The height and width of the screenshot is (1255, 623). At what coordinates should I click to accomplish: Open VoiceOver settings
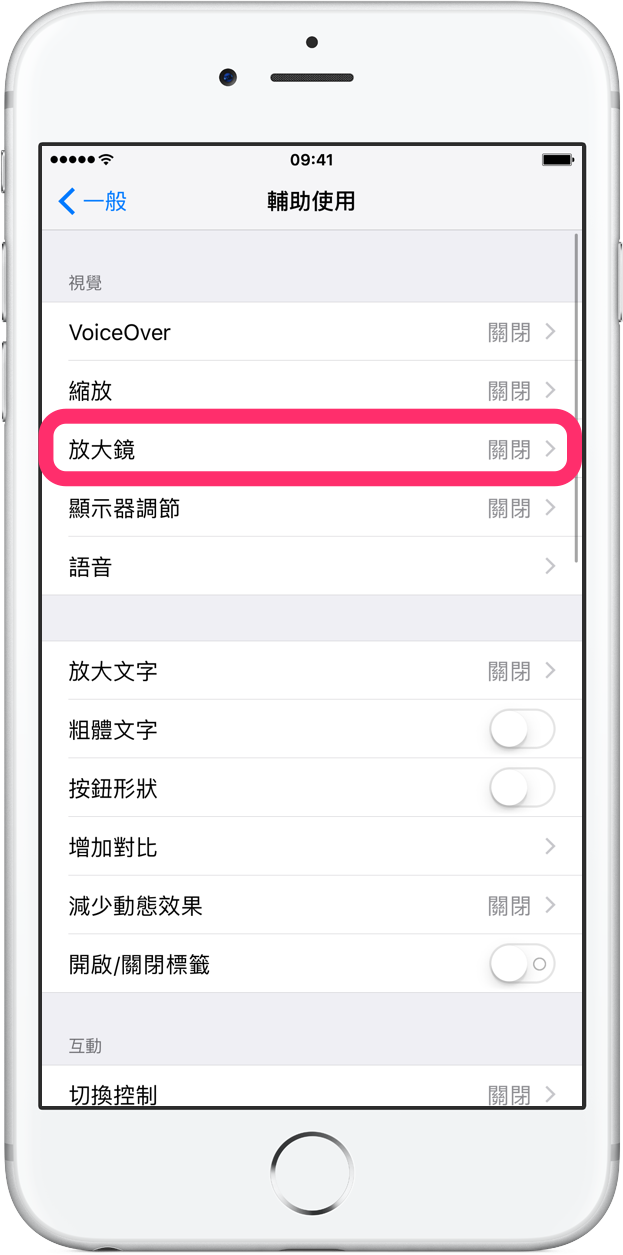(312, 332)
